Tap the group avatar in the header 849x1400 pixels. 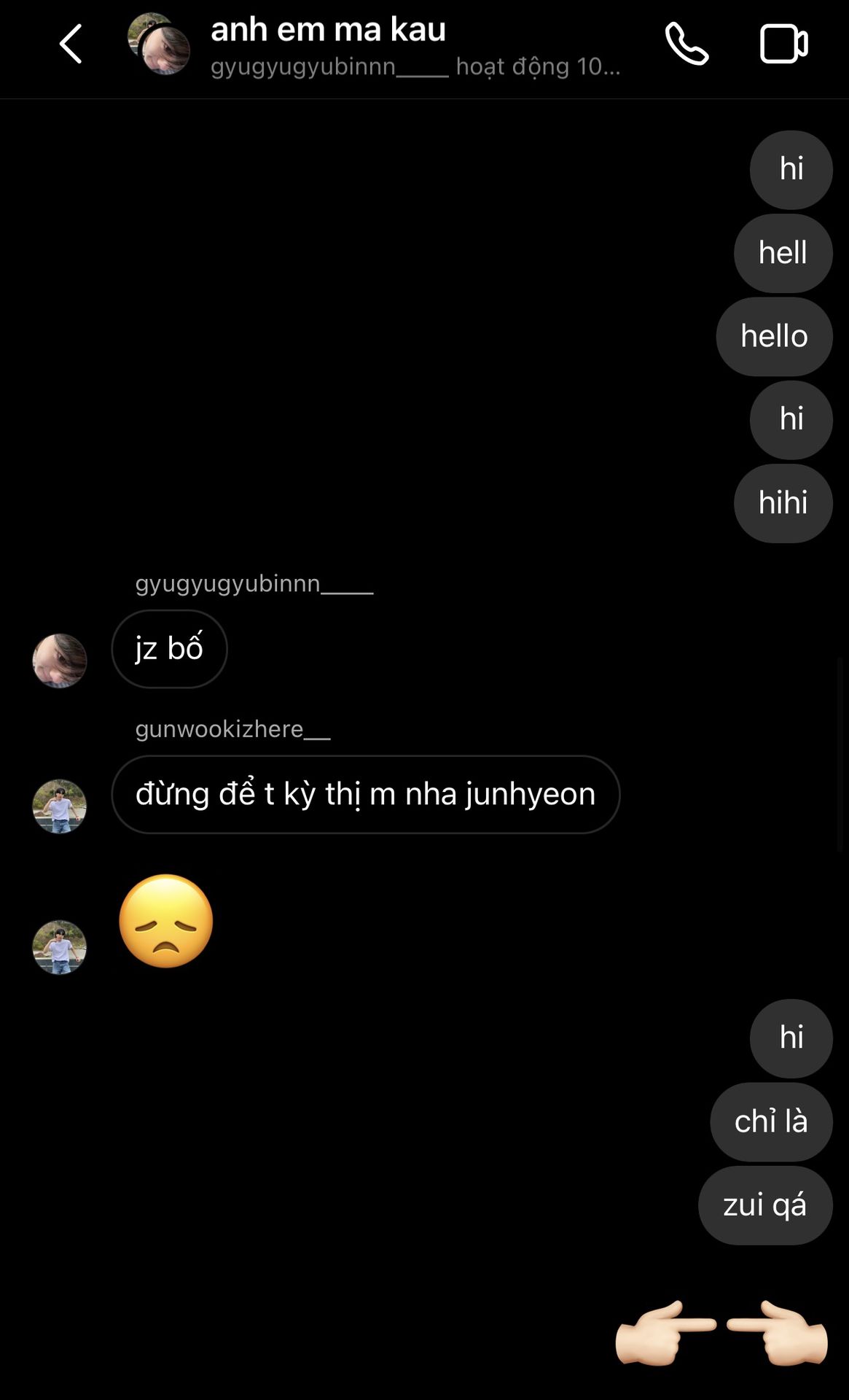[x=159, y=44]
